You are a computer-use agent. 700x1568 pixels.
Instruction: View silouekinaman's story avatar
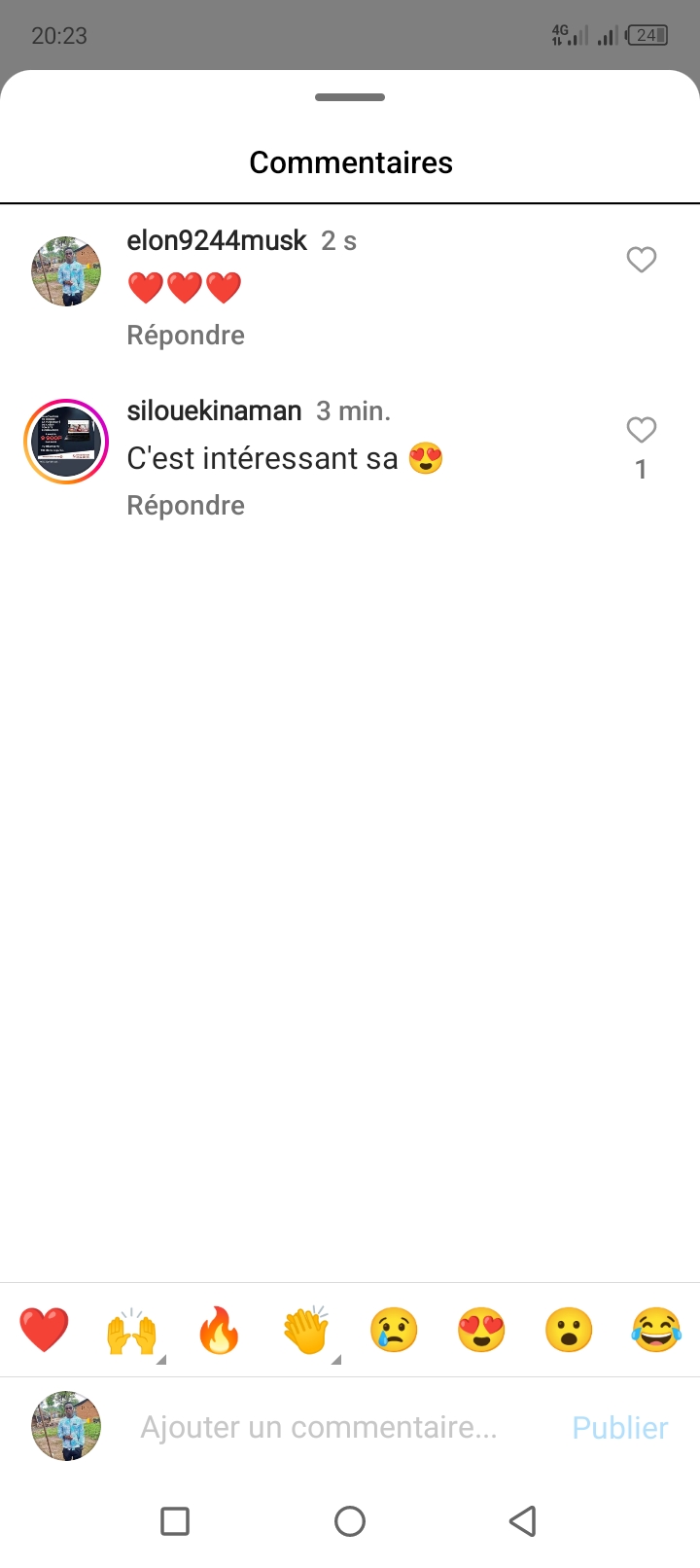tap(66, 442)
